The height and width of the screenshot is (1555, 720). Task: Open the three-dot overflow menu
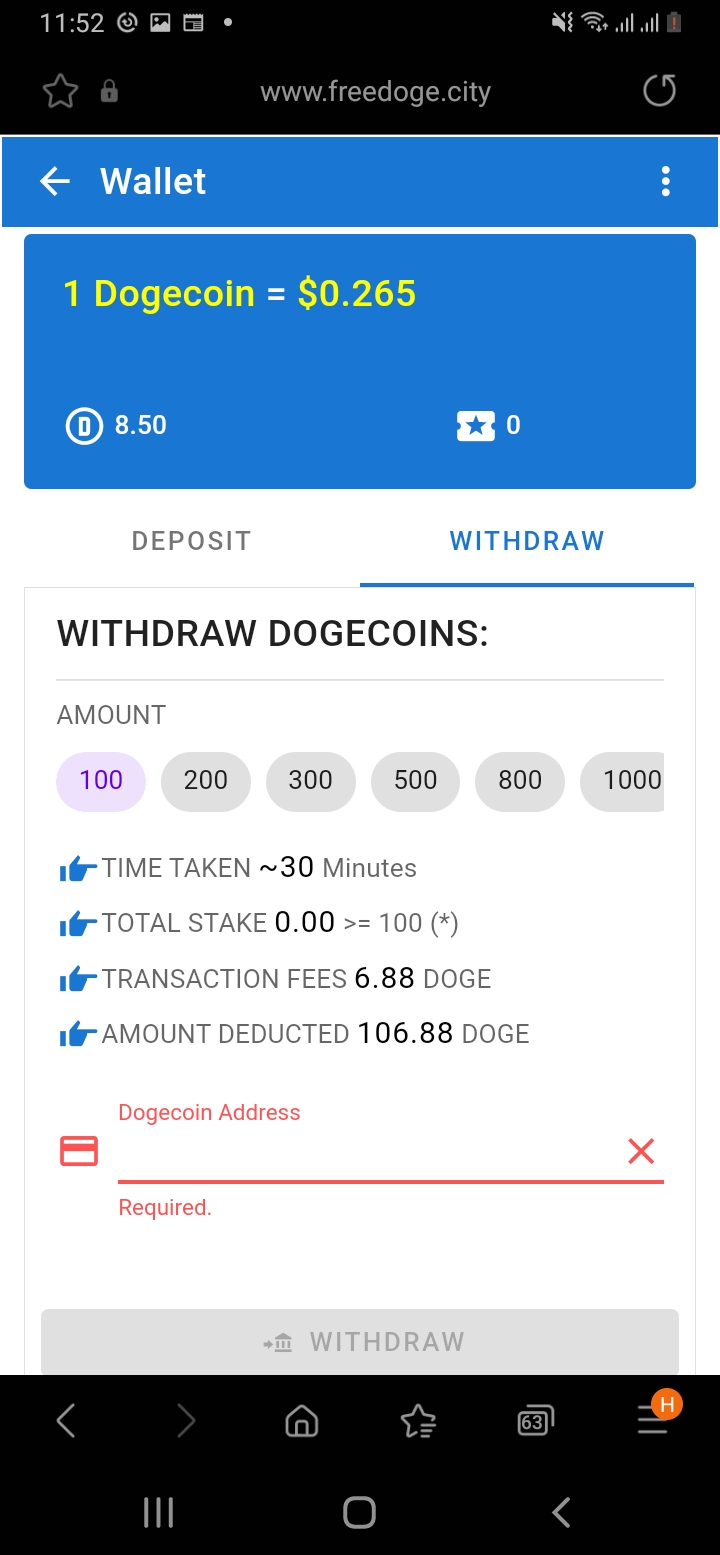click(665, 181)
